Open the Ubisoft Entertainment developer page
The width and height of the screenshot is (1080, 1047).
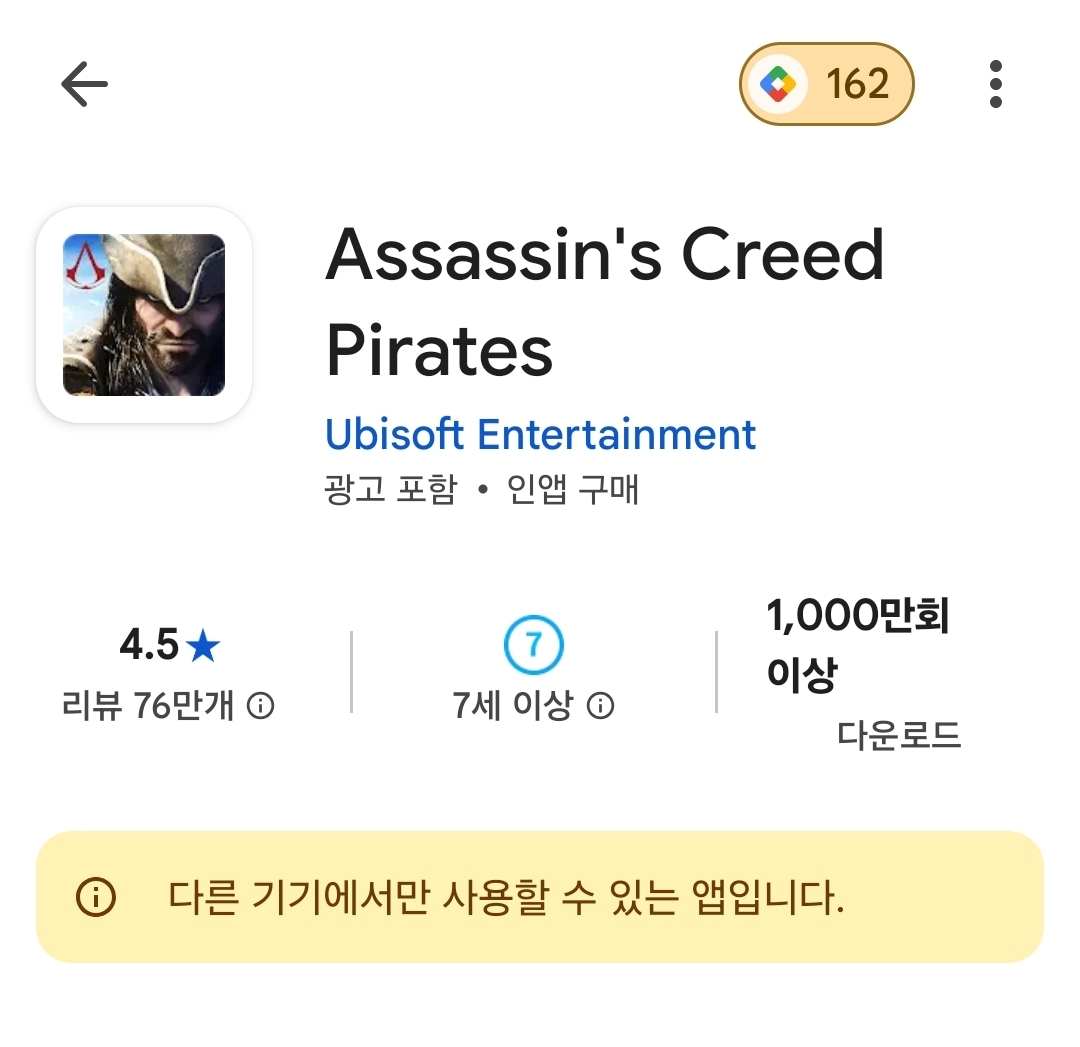[x=540, y=435]
